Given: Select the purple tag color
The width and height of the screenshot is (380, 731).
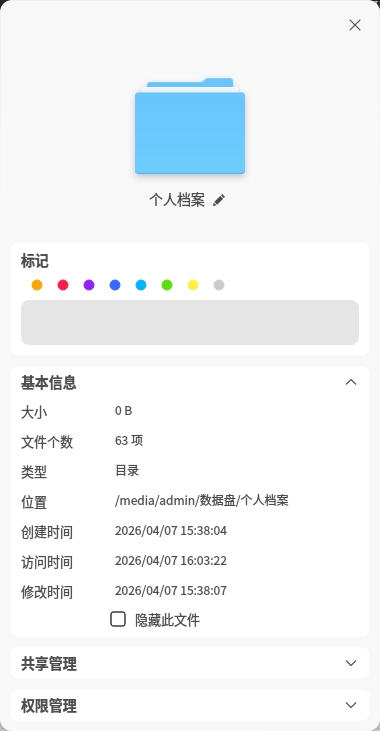Looking at the screenshot, I should [89, 285].
